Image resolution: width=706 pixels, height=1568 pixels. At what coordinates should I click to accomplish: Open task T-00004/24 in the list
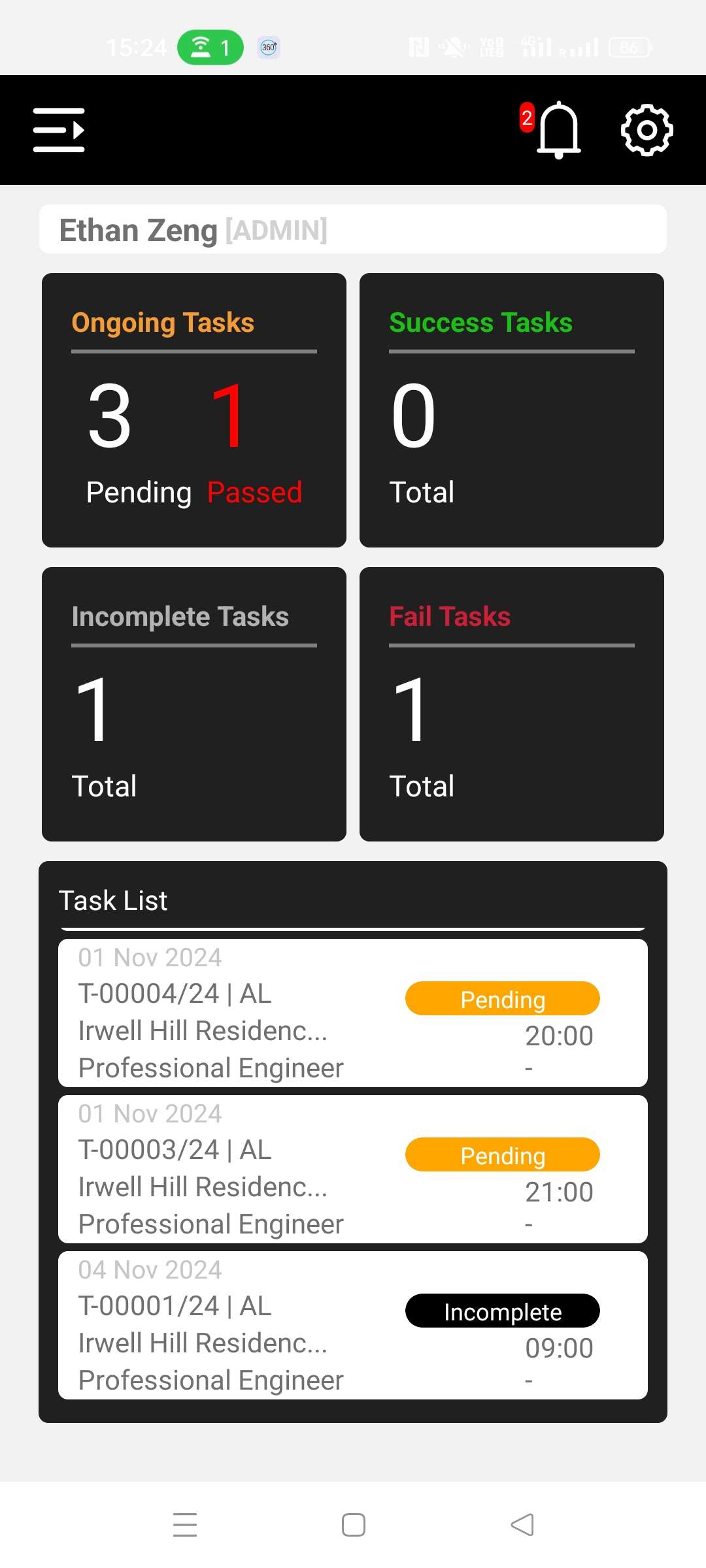353,1013
